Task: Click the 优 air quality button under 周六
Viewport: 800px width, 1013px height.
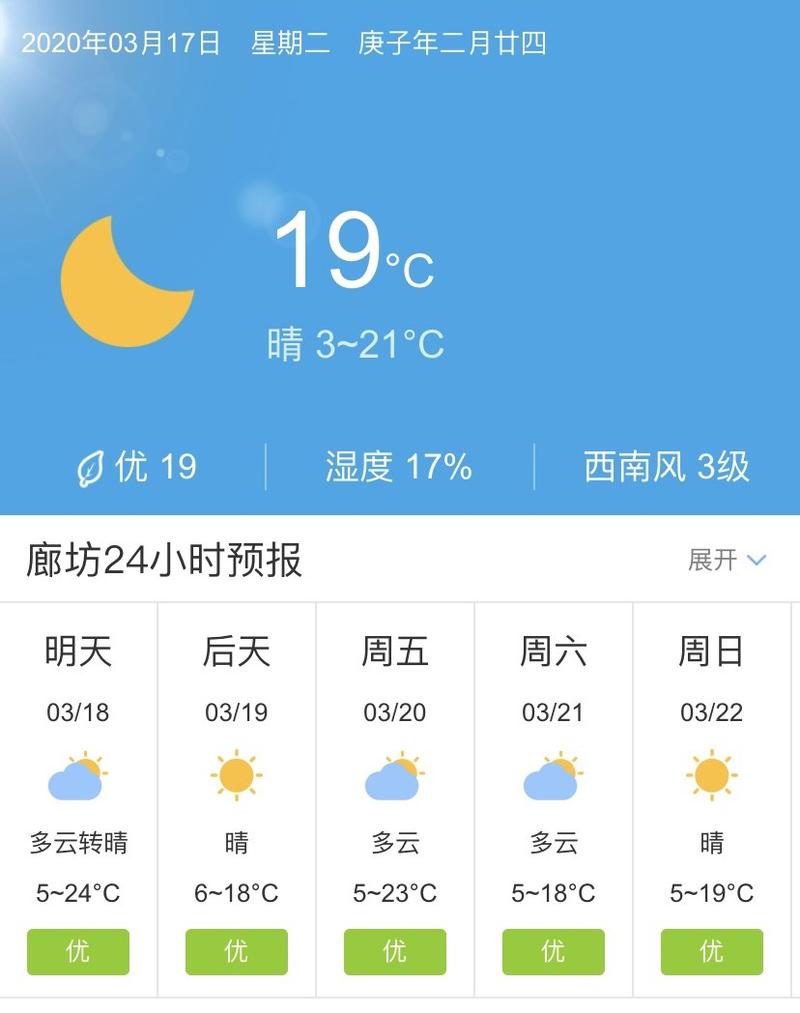Action: 553,952
